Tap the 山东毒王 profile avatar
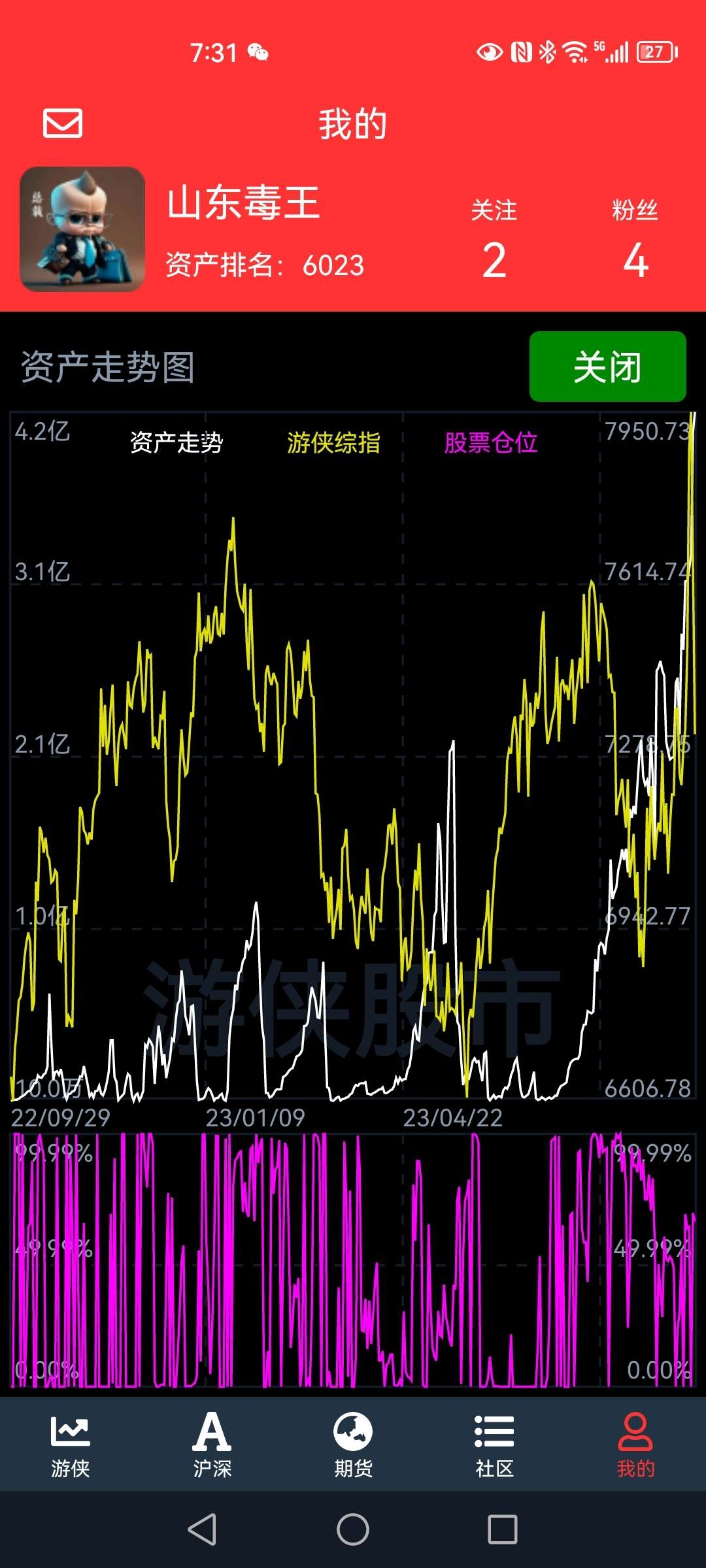This screenshot has height=1568, width=706. [x=82, y=229]
